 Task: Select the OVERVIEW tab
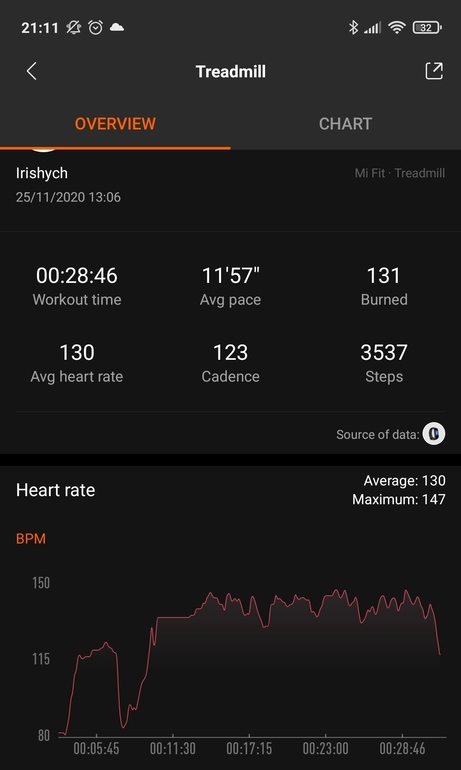pyautogui.click(x=115, y=124)
